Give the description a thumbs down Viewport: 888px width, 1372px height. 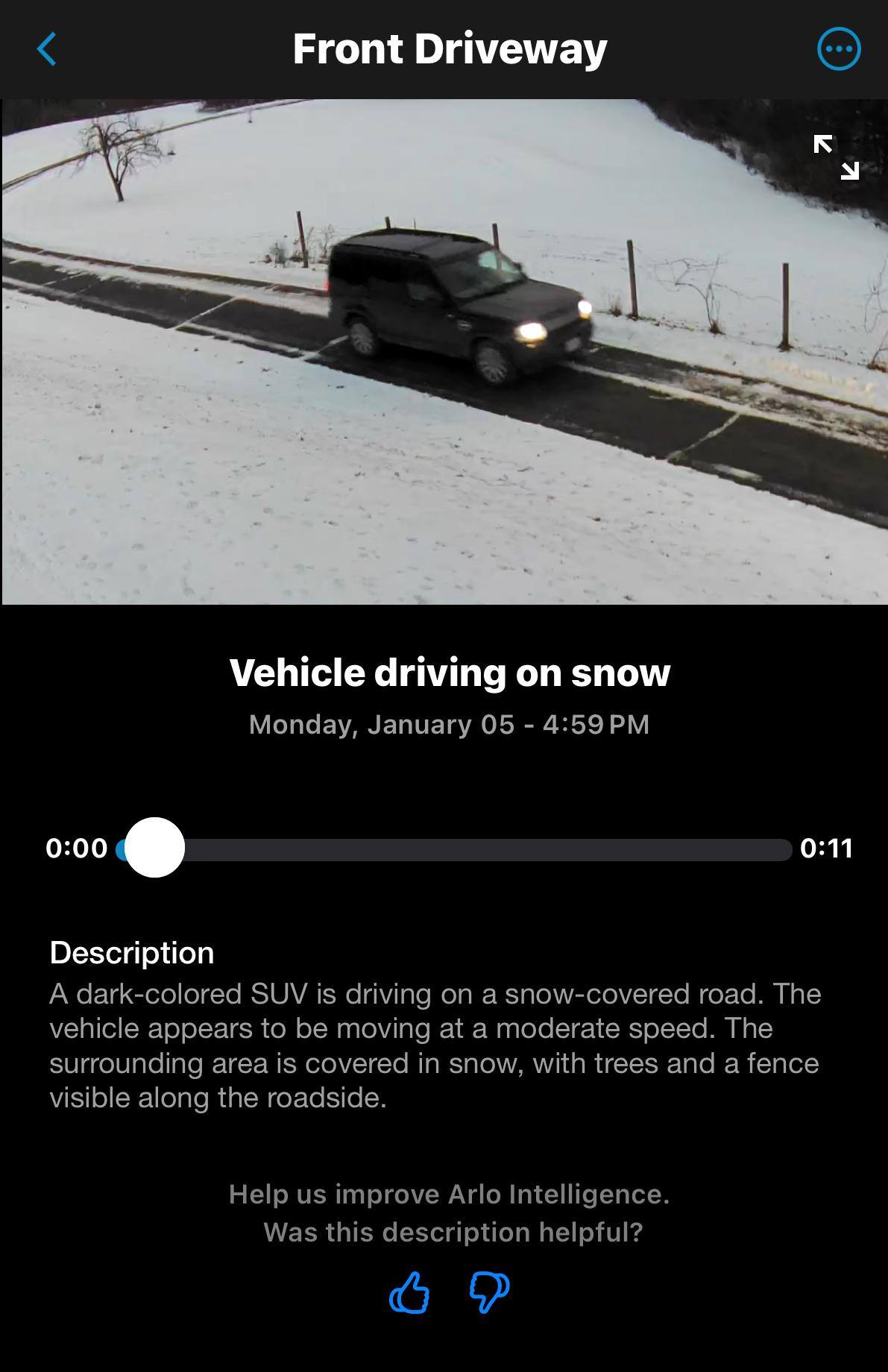click(489, 1292)
